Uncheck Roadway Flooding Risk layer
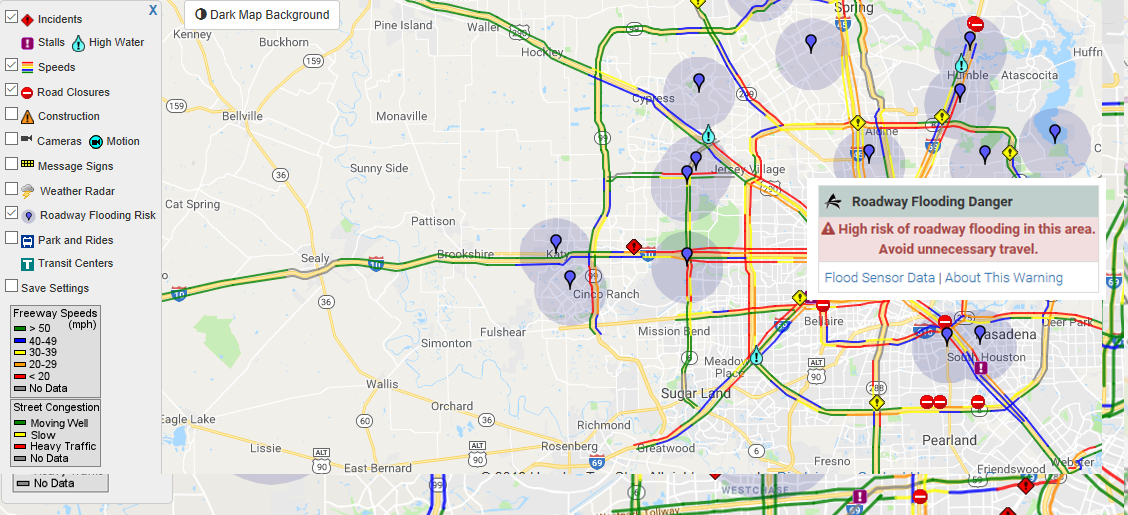The height and width of the screenshot is (515, 1128). (x=12, y=214)
